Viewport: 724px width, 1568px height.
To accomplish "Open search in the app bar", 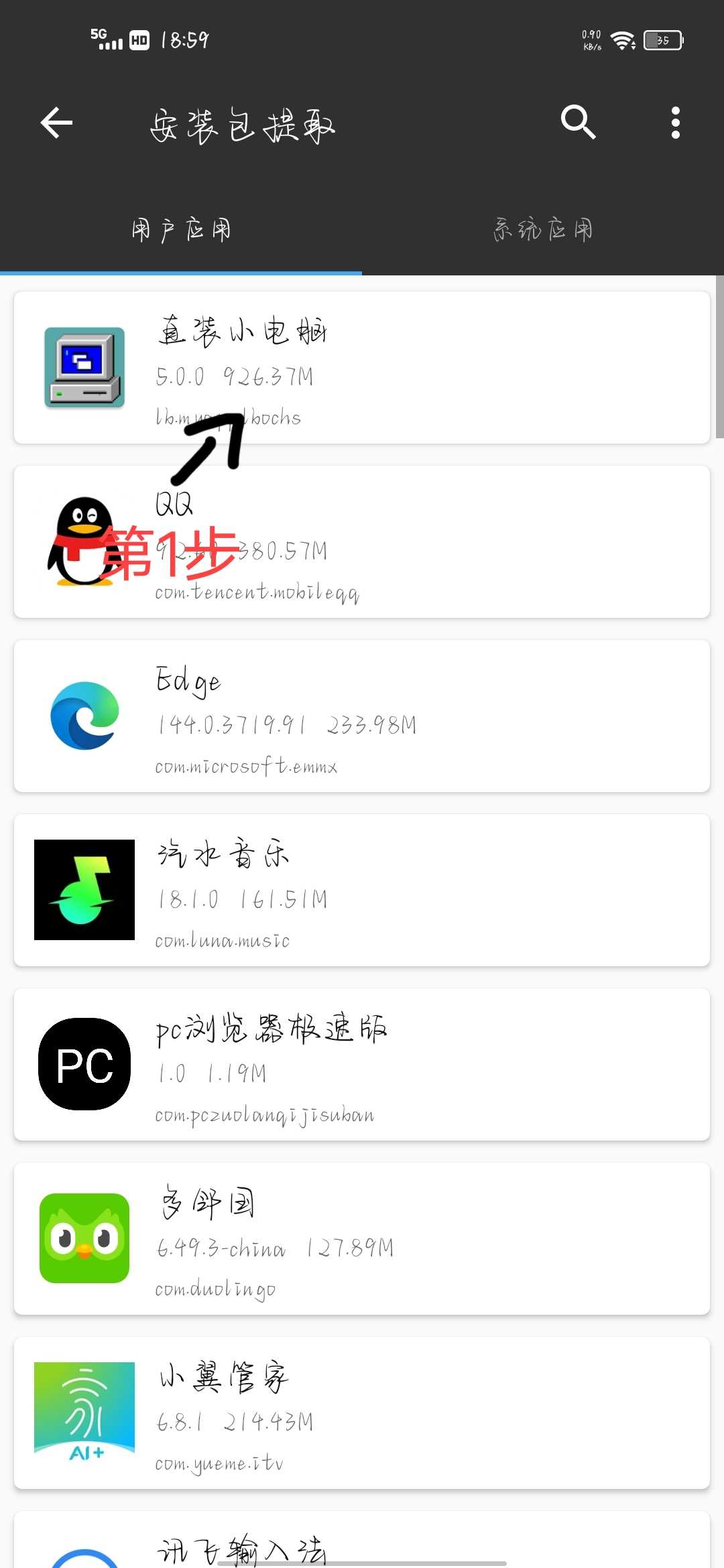I will 578,122.
